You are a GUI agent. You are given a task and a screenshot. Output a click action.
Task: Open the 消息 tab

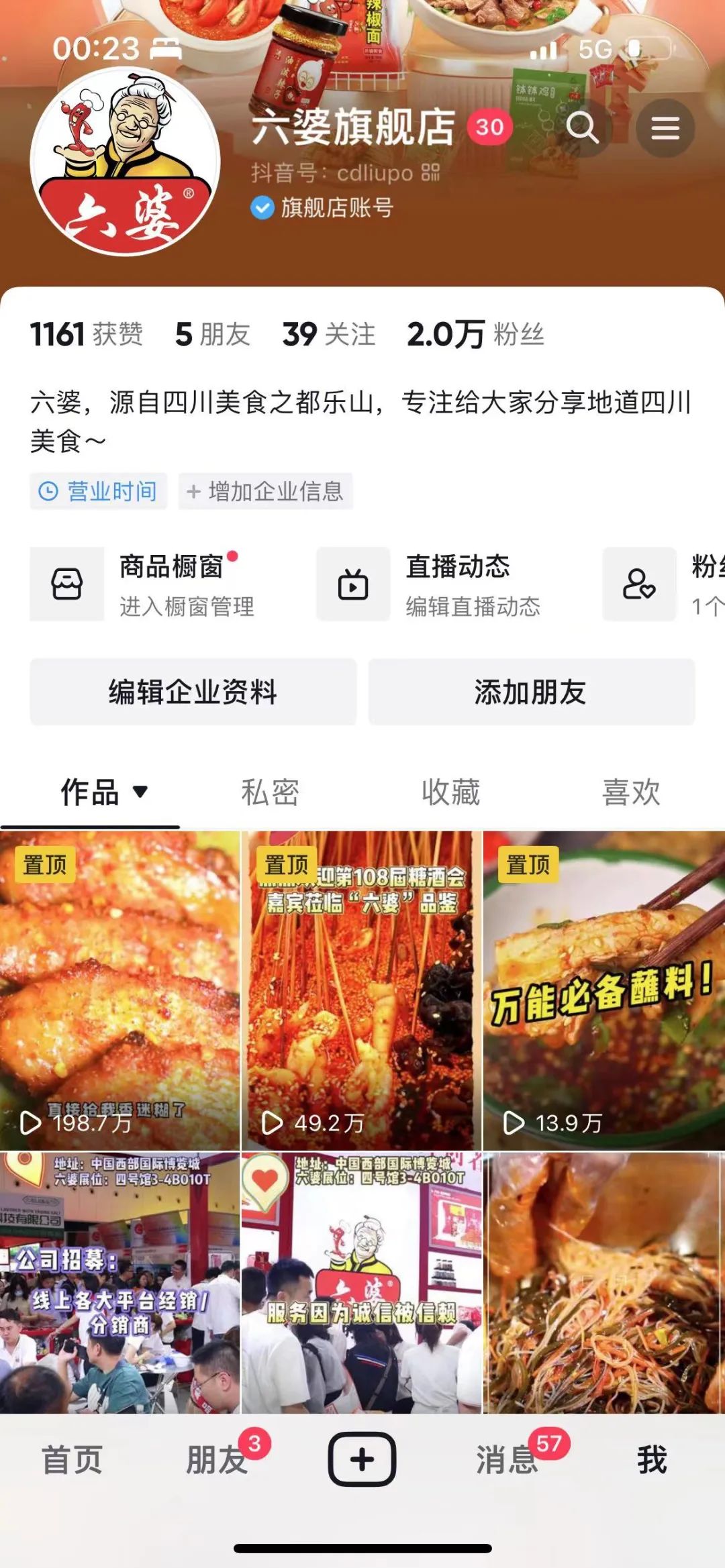click(x=507, y=1460)
